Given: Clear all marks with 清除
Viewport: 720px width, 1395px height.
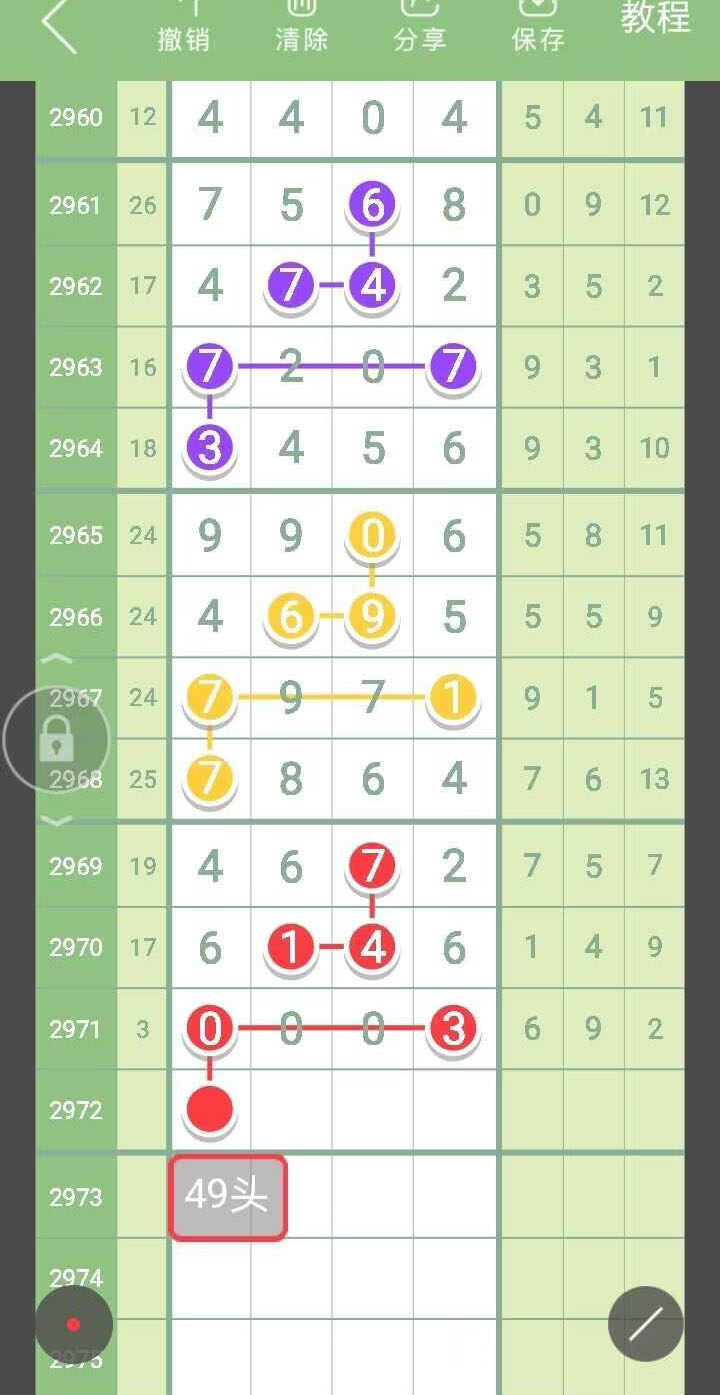Looking at the screenshot, I should coord(301,27).
